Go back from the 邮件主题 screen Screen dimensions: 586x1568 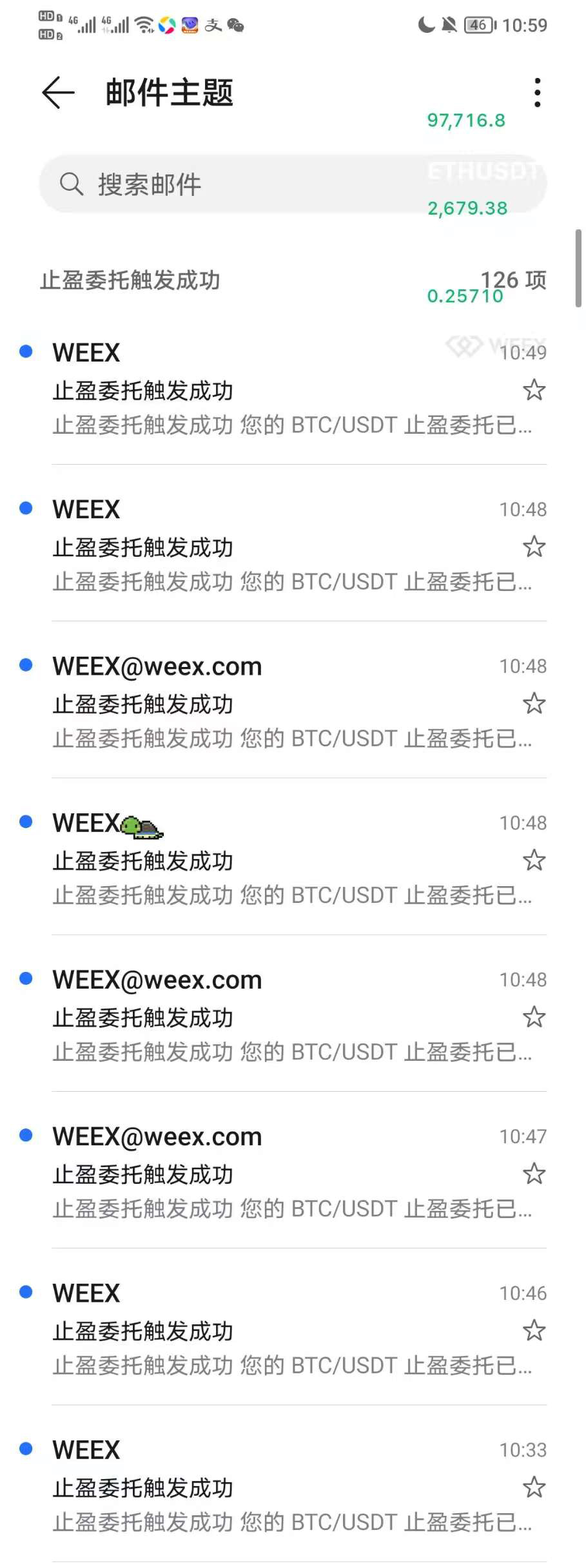[x=58, y=93]
